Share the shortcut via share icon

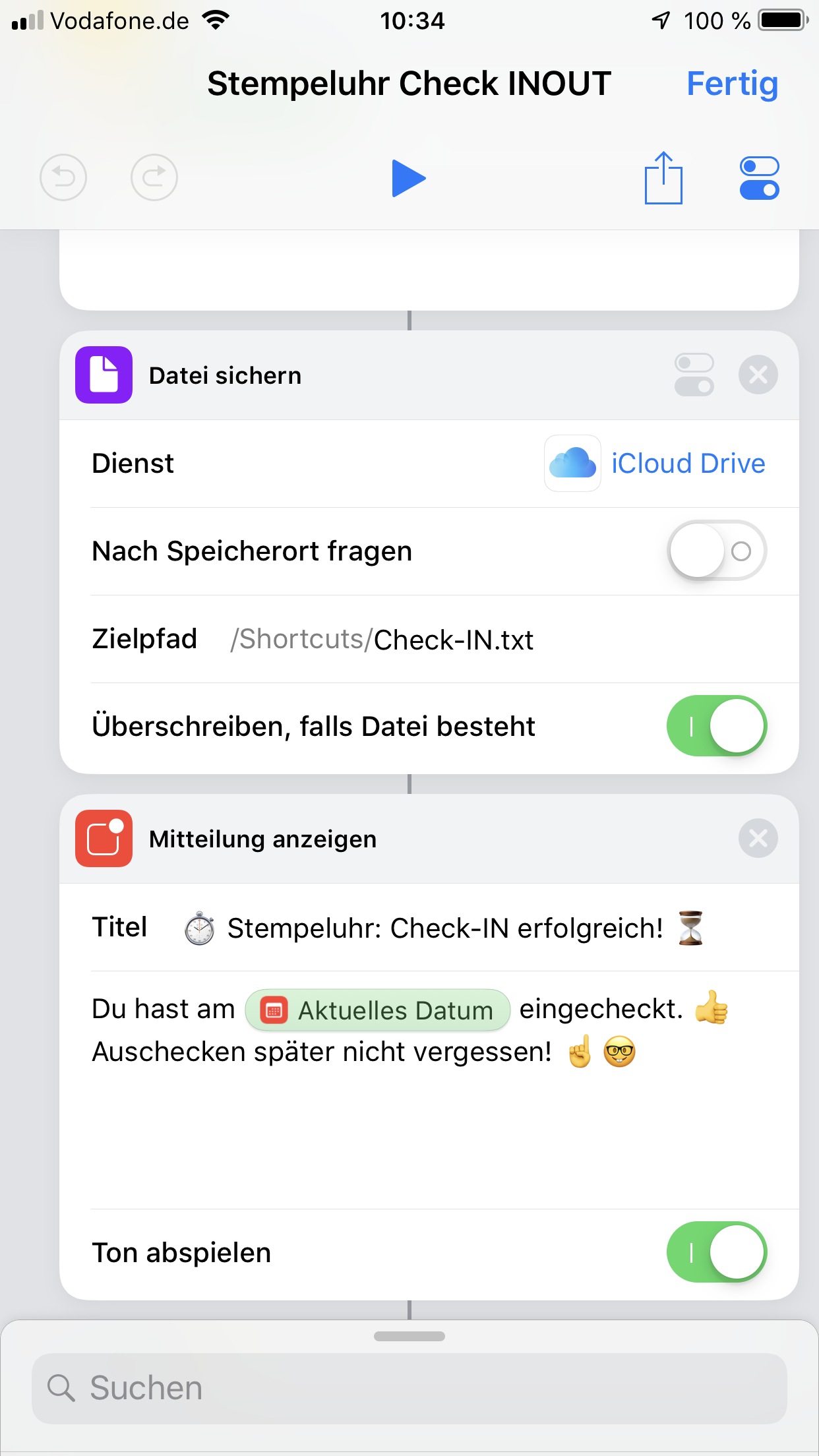pyautogui.click(x=663, y=178)
